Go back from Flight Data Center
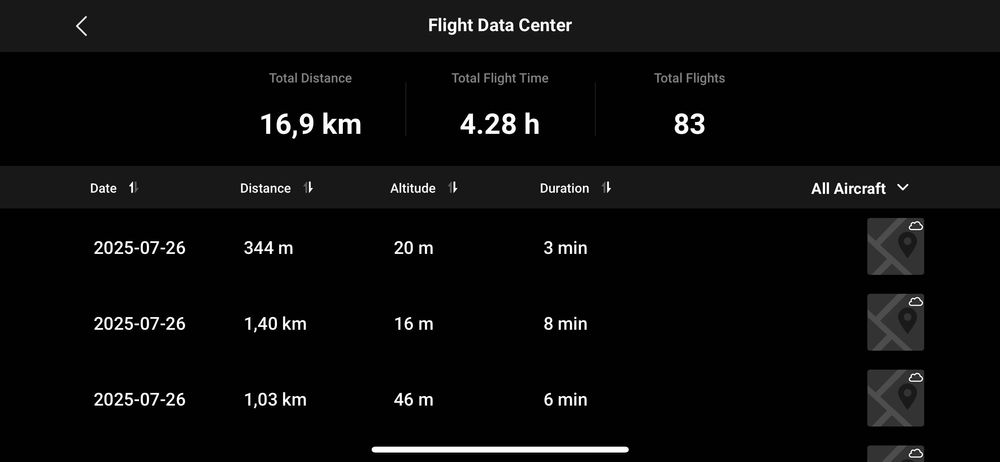 click(x=82, y=26)
